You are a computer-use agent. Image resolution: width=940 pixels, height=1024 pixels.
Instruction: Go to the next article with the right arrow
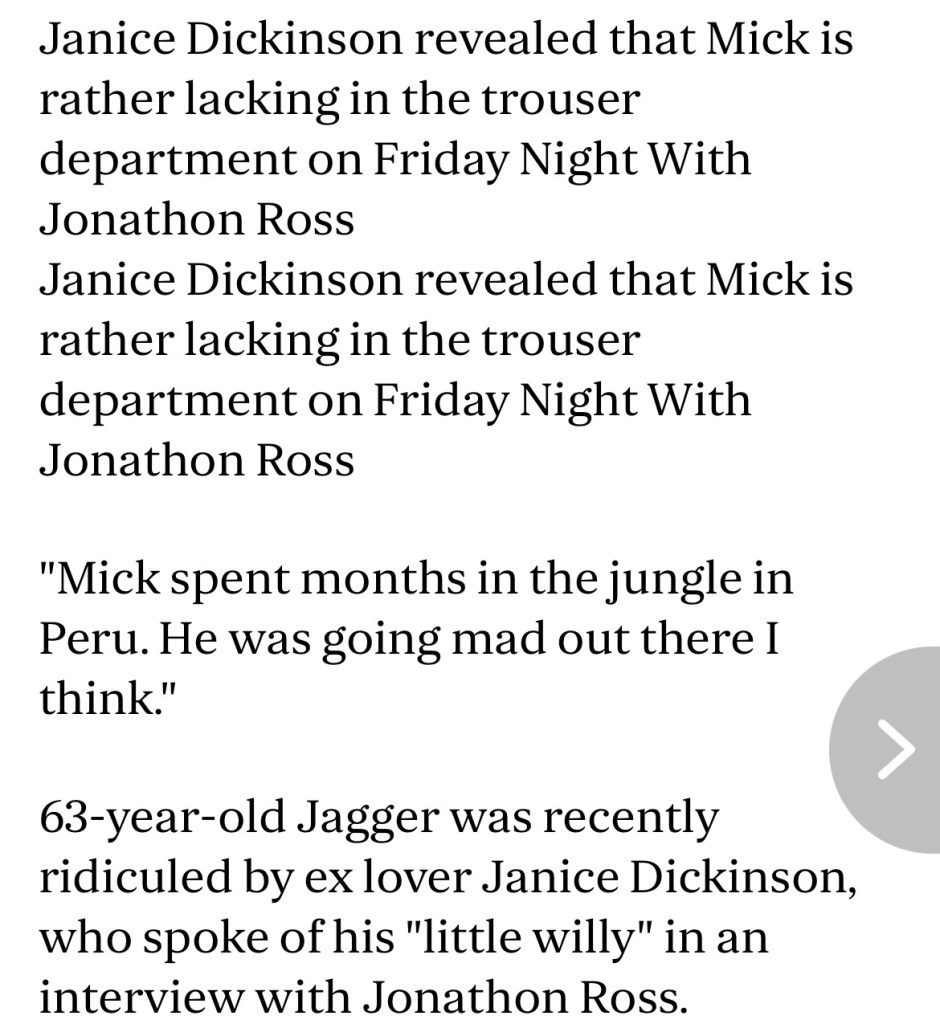(x=893, y=750)
